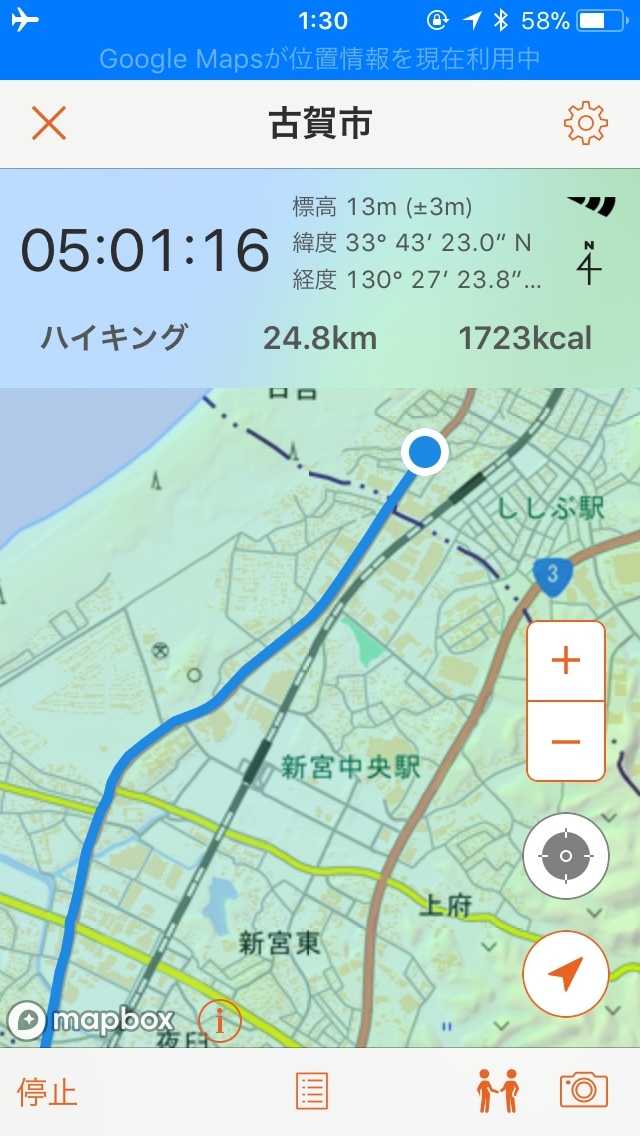Open the list notes icon

click(312, 1091)
